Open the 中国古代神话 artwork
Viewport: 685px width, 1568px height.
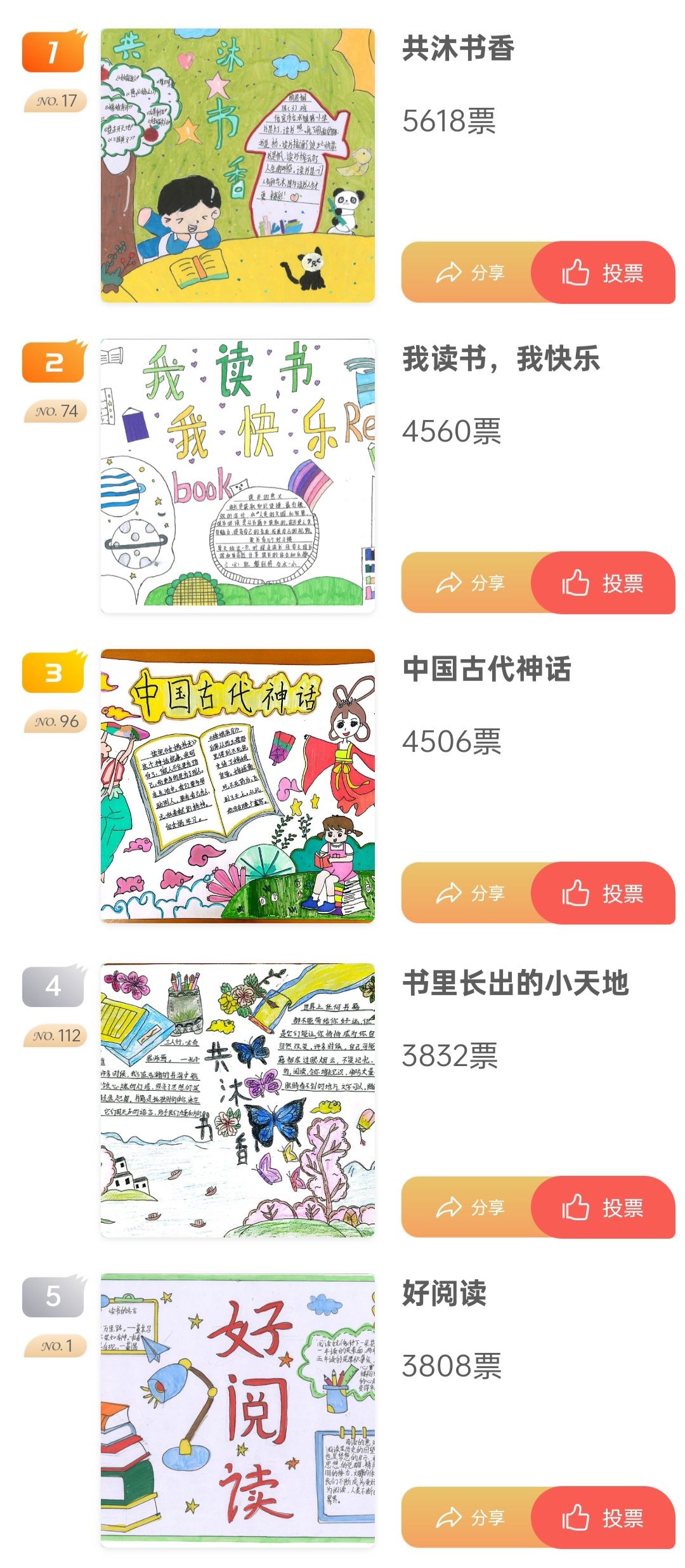click(x=237, y=786)
